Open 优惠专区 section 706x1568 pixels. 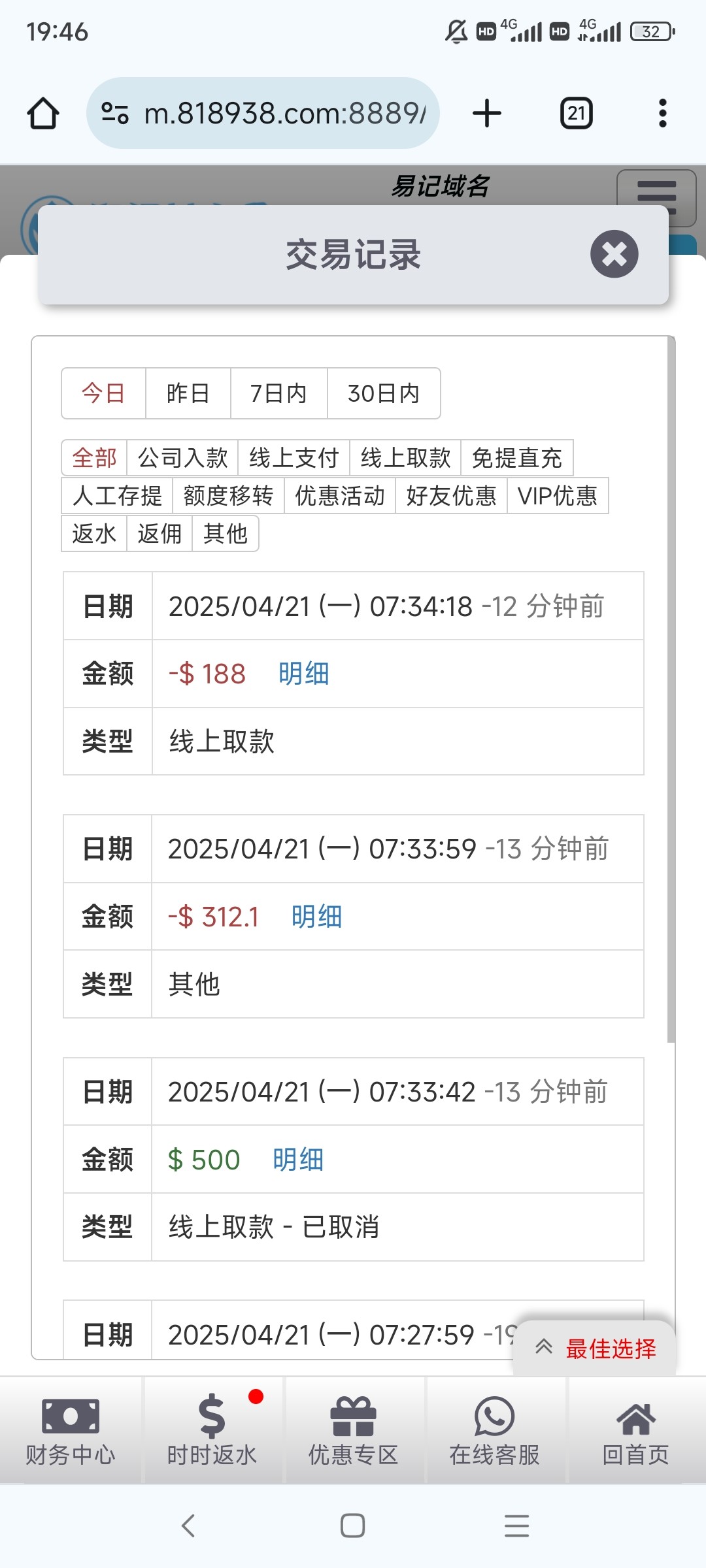[353, 1430]
